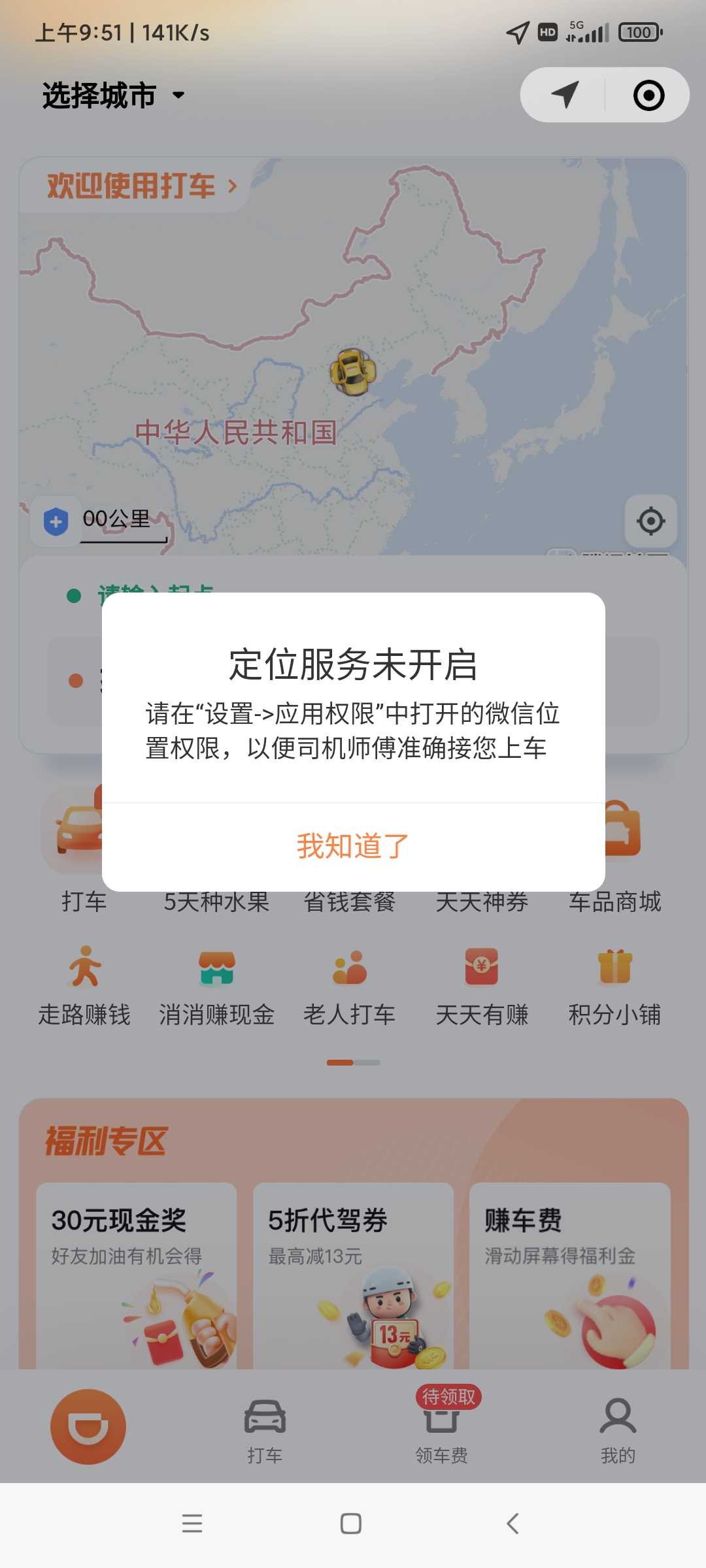Tap the orange home logo tab
706x1568 pixels.
88,1426
